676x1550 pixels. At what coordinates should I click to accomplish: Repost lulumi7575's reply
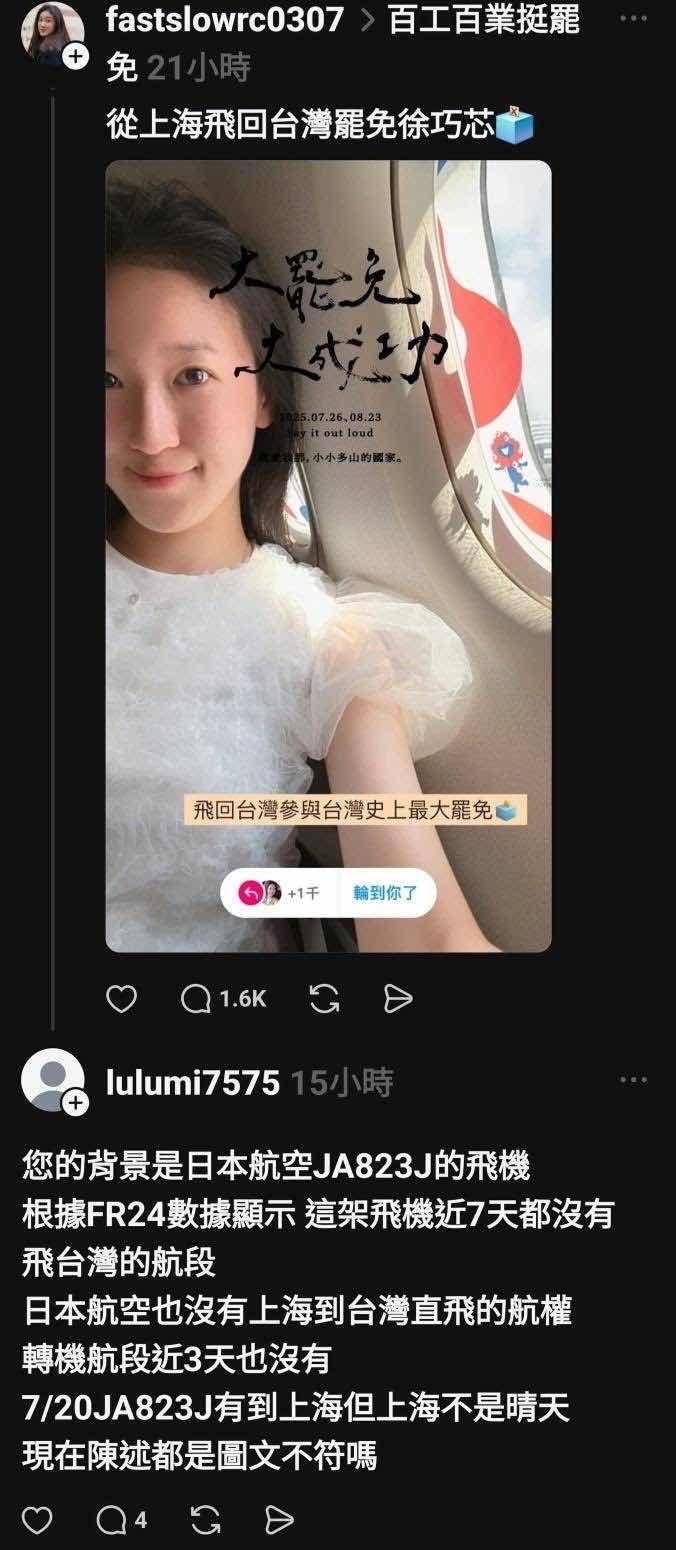(x=205, y=1520)
